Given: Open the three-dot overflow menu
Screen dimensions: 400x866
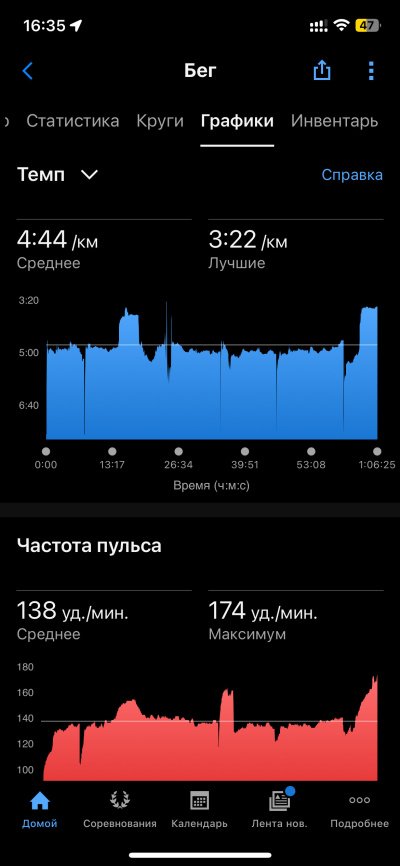Looking at the screenshot, I should (x=371, y=71).
